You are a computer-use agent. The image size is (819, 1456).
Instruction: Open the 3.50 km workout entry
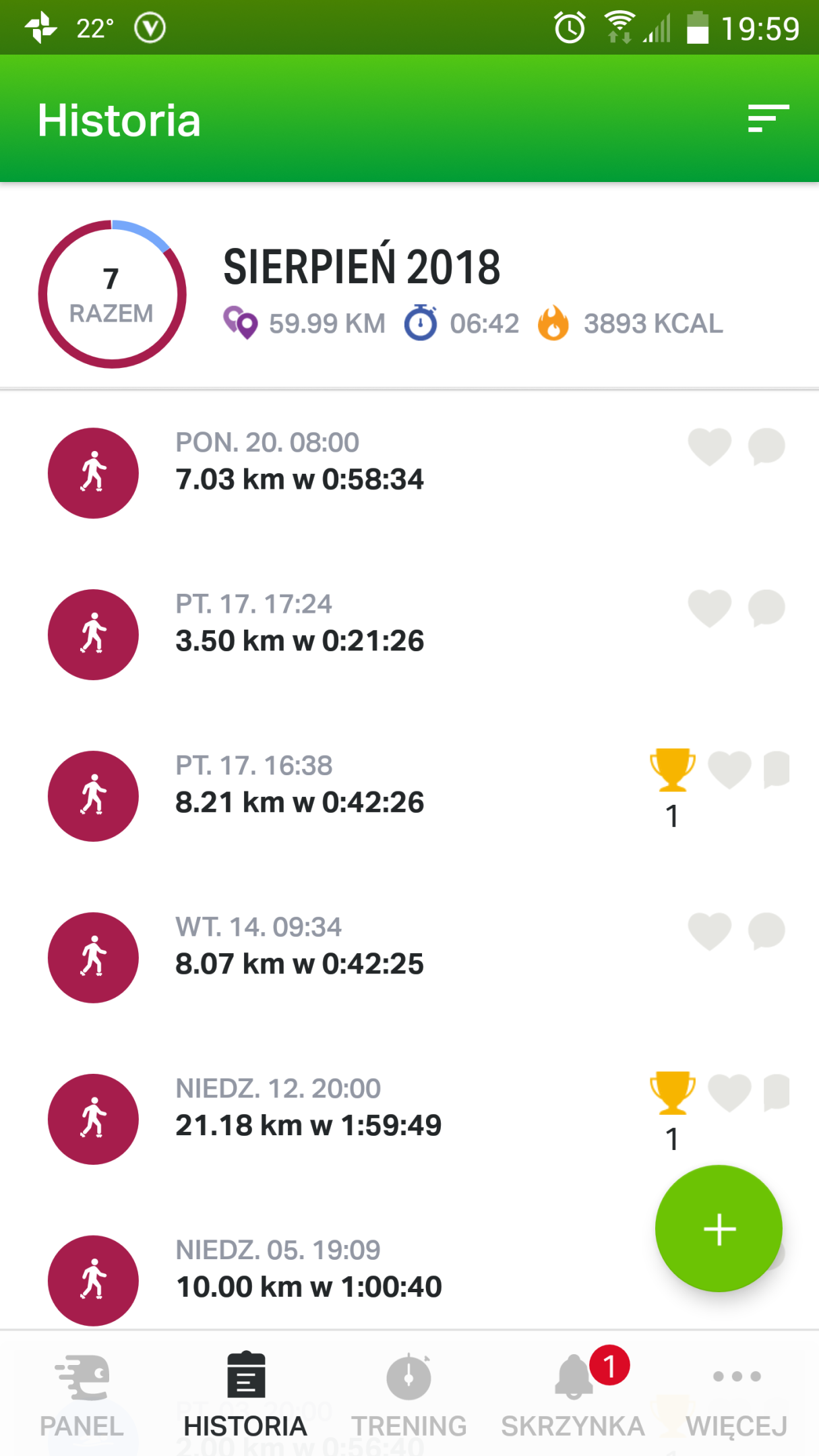409,634
